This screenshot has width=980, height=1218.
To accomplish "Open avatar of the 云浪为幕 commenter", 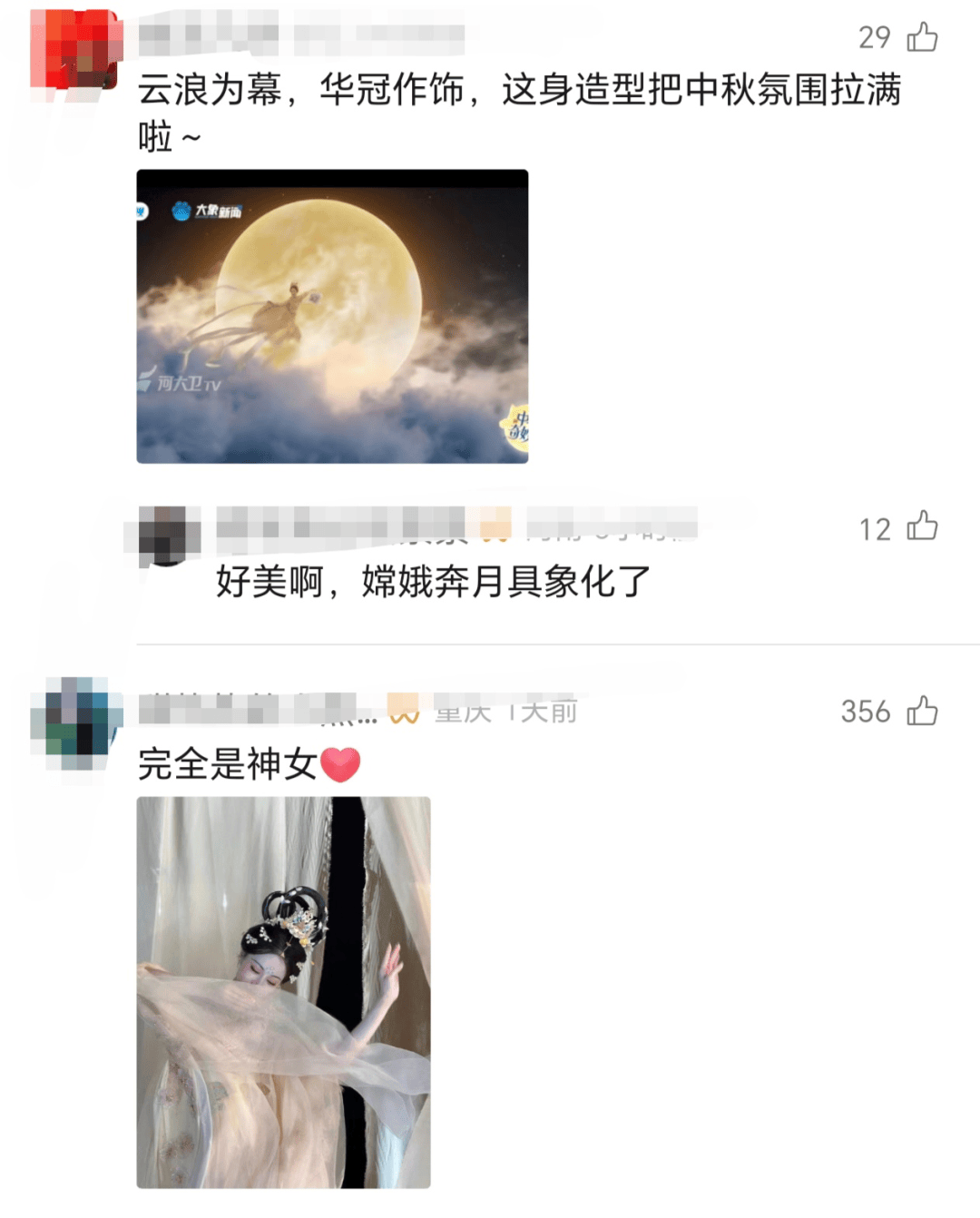I will 76,50.
